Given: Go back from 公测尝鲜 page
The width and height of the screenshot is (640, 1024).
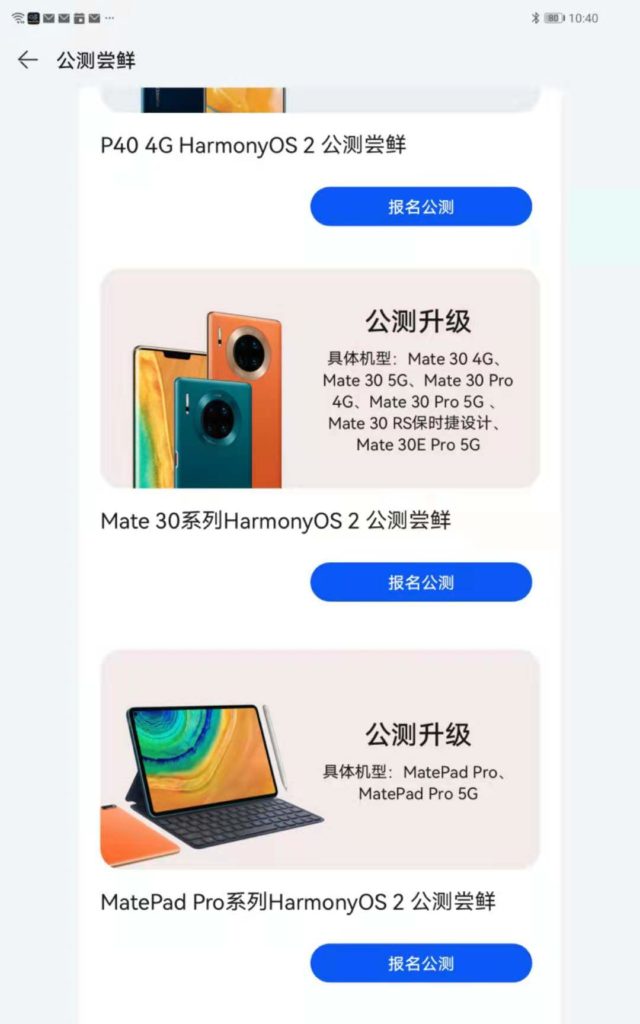Looking at the screenshot, I should click(27, 60).
